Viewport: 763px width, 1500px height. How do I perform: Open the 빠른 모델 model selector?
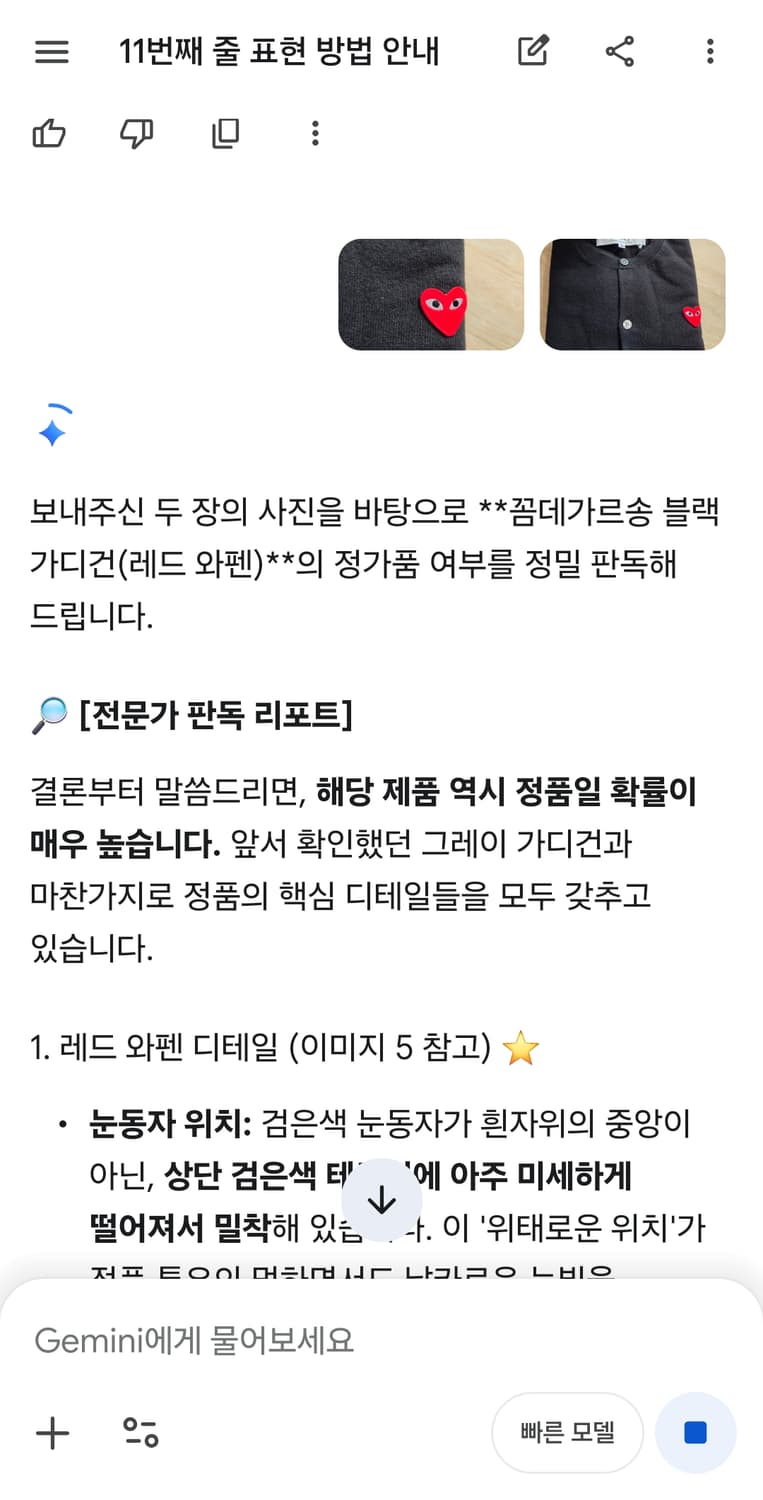tap(567, 1432)
